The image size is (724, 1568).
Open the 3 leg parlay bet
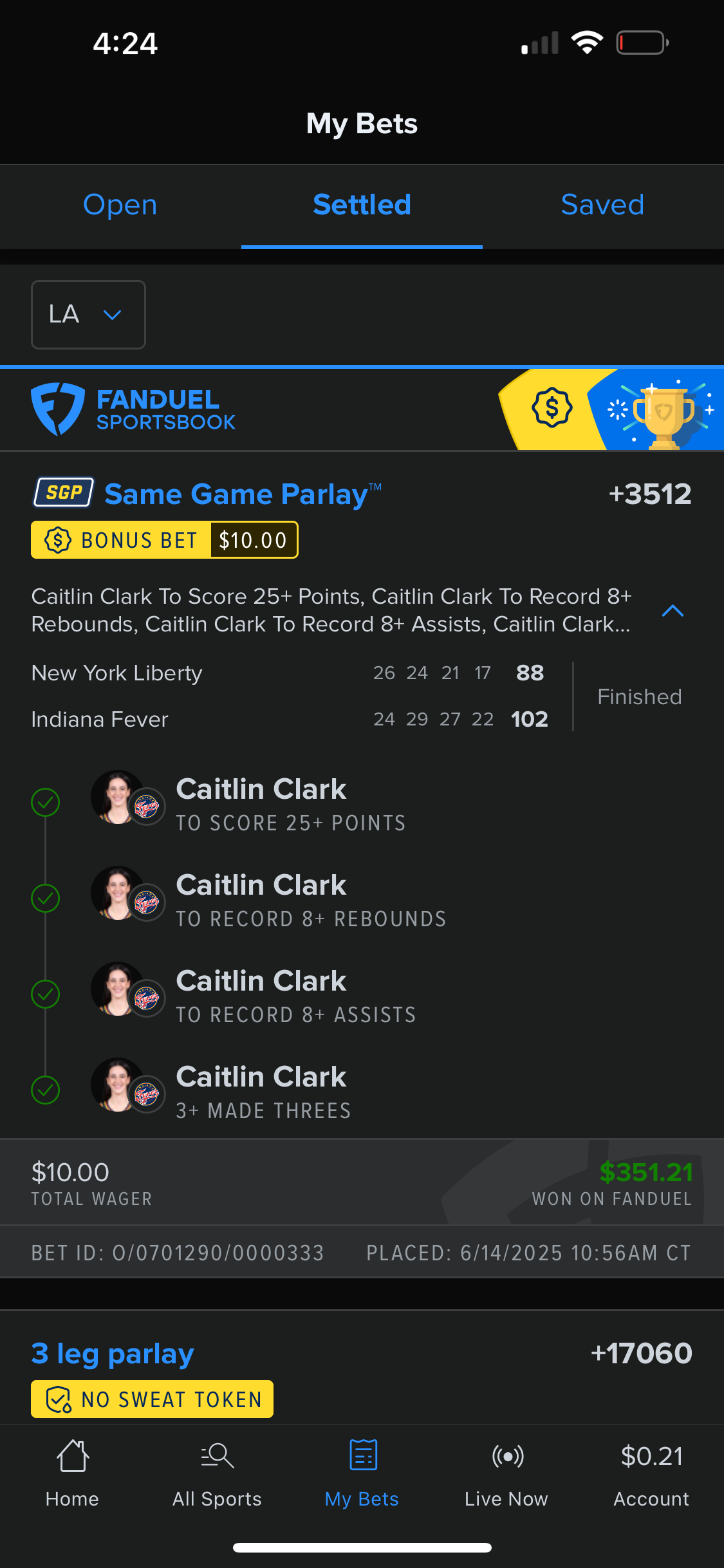113,1354
